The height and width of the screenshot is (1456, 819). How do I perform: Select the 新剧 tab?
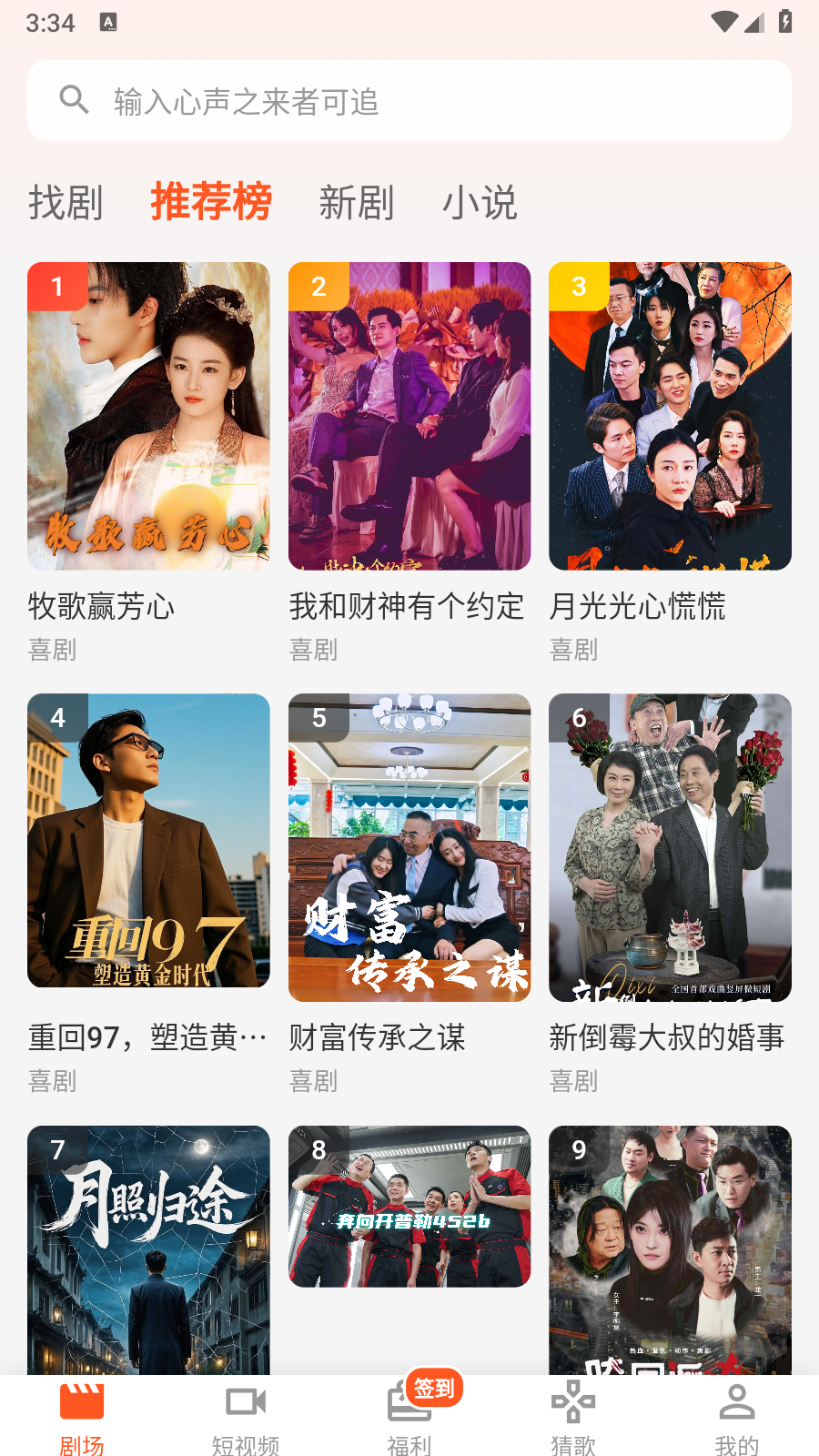pos(356,202)
